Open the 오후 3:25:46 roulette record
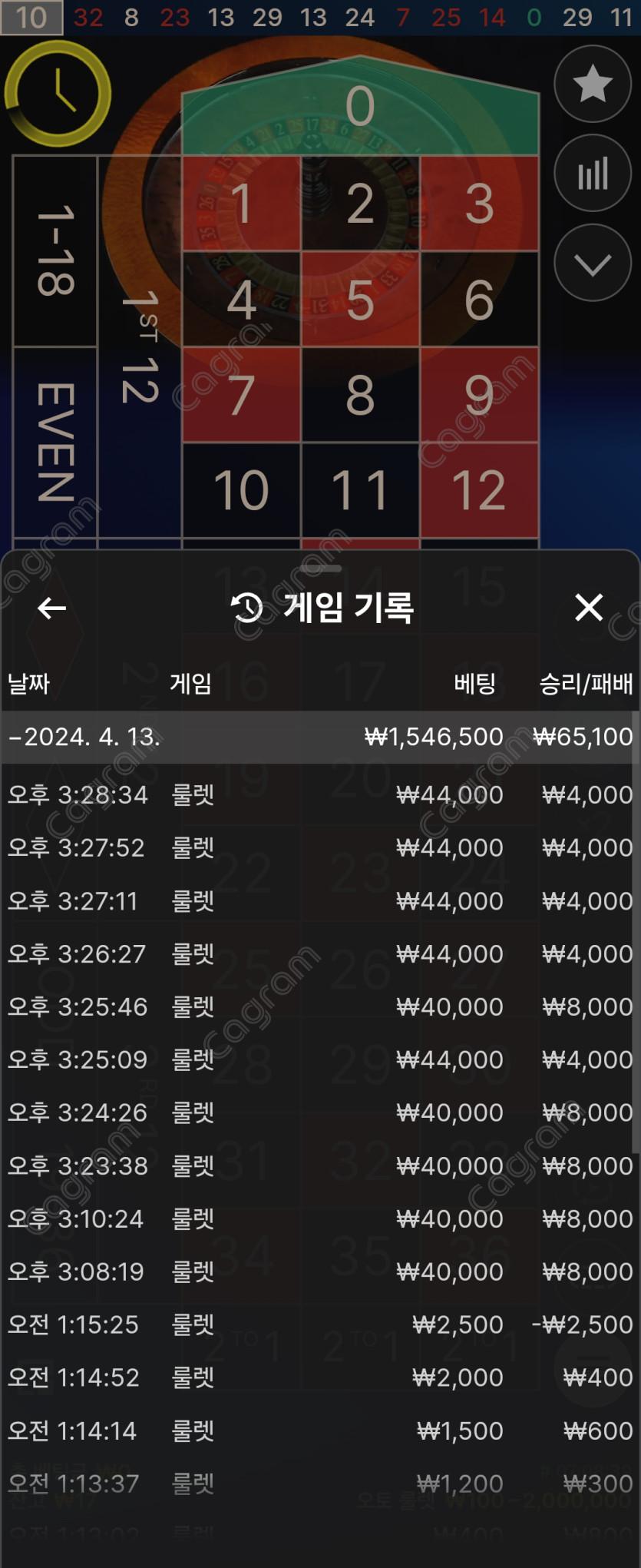Viewport: 641px width, 1568px height. pyautogui.click(x=319, y=1006)
